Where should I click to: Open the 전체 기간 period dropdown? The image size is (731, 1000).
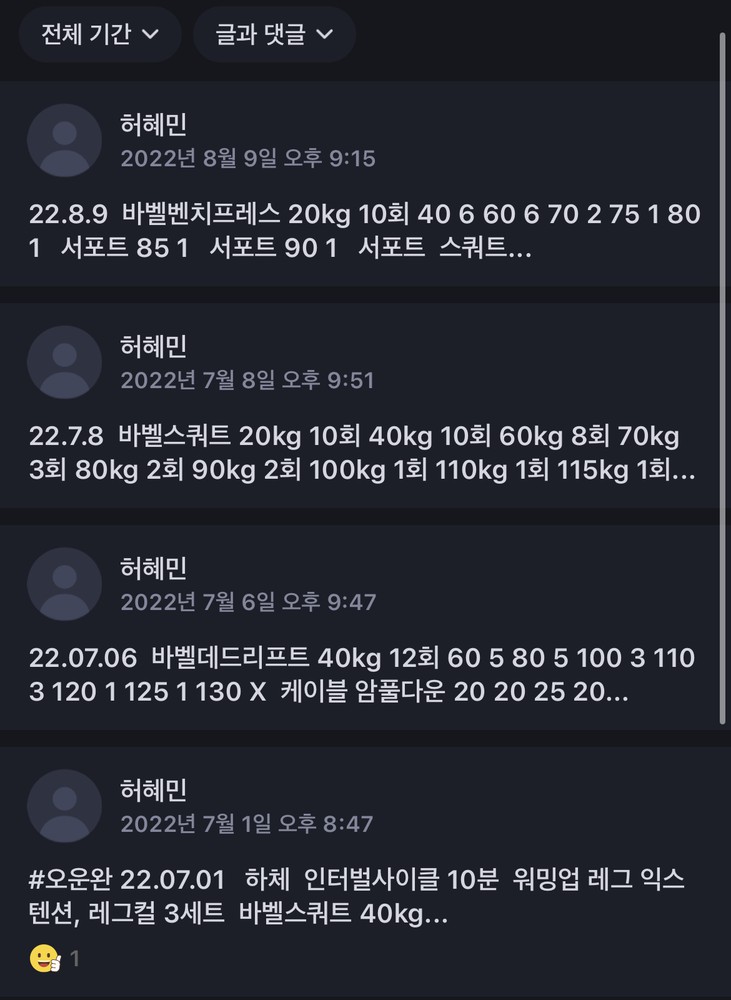[99, 34]
